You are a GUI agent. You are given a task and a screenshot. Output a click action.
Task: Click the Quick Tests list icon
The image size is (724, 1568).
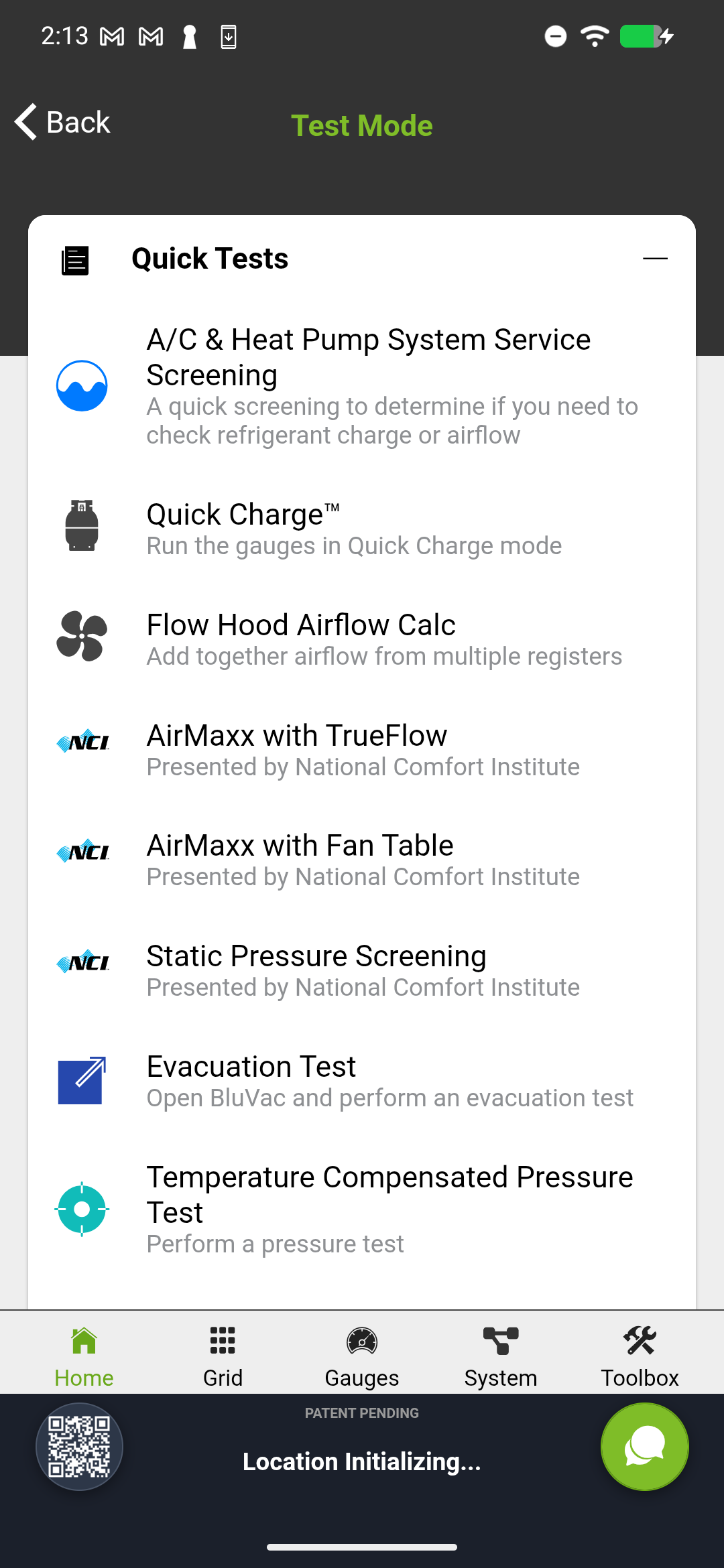pos(74,258)
